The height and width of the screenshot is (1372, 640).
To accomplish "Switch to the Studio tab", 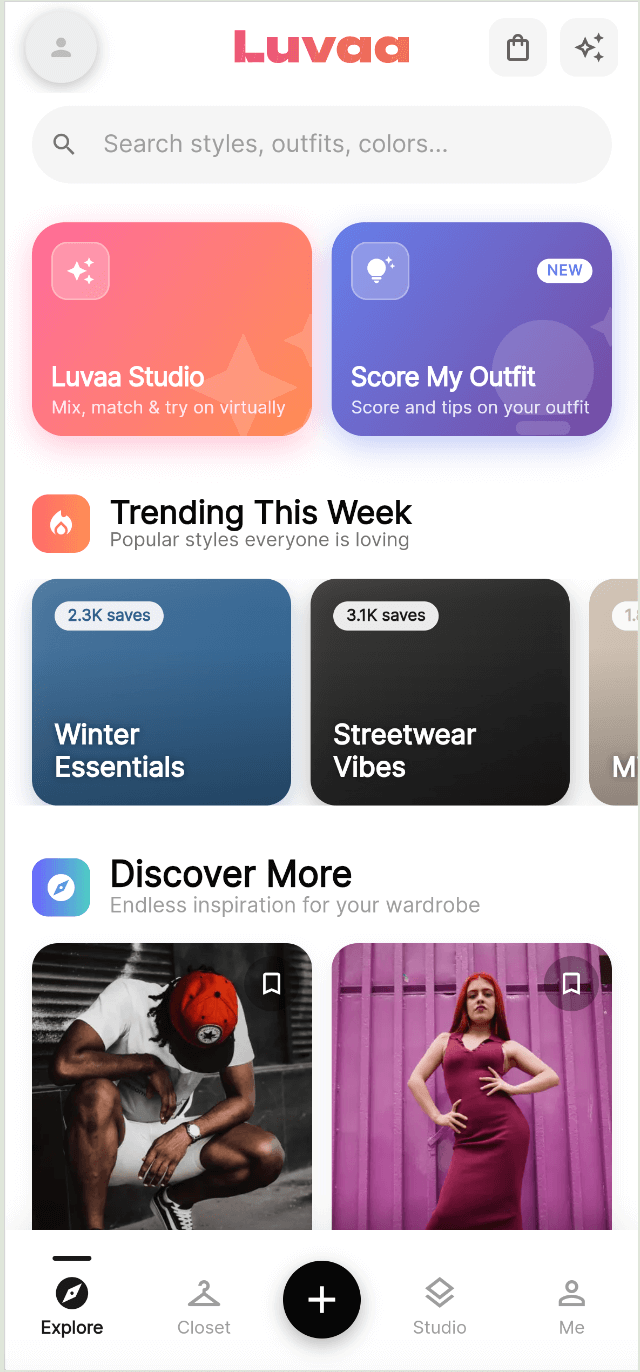I will tap(439, 1306).
